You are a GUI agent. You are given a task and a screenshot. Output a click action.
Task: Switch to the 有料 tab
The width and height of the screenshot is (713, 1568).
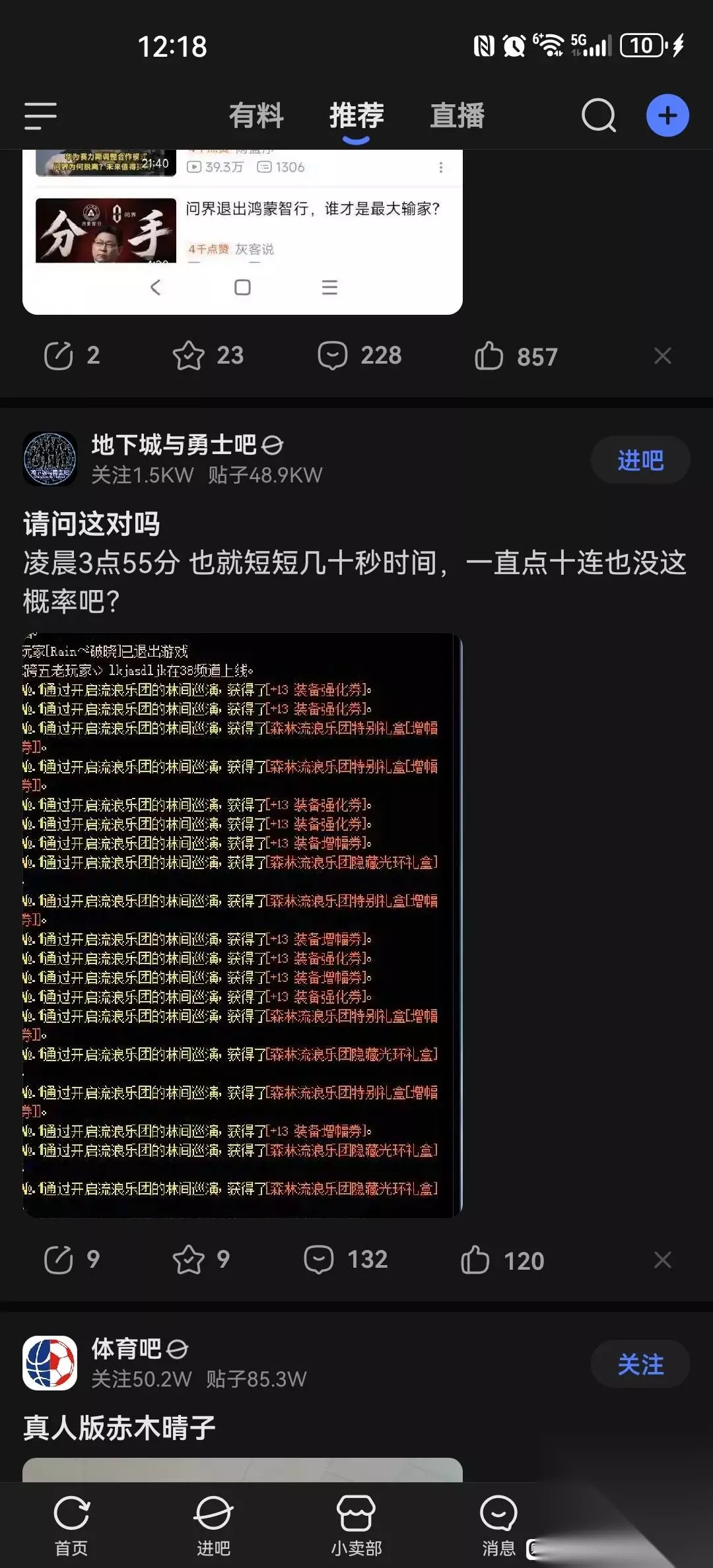point(256,115)
